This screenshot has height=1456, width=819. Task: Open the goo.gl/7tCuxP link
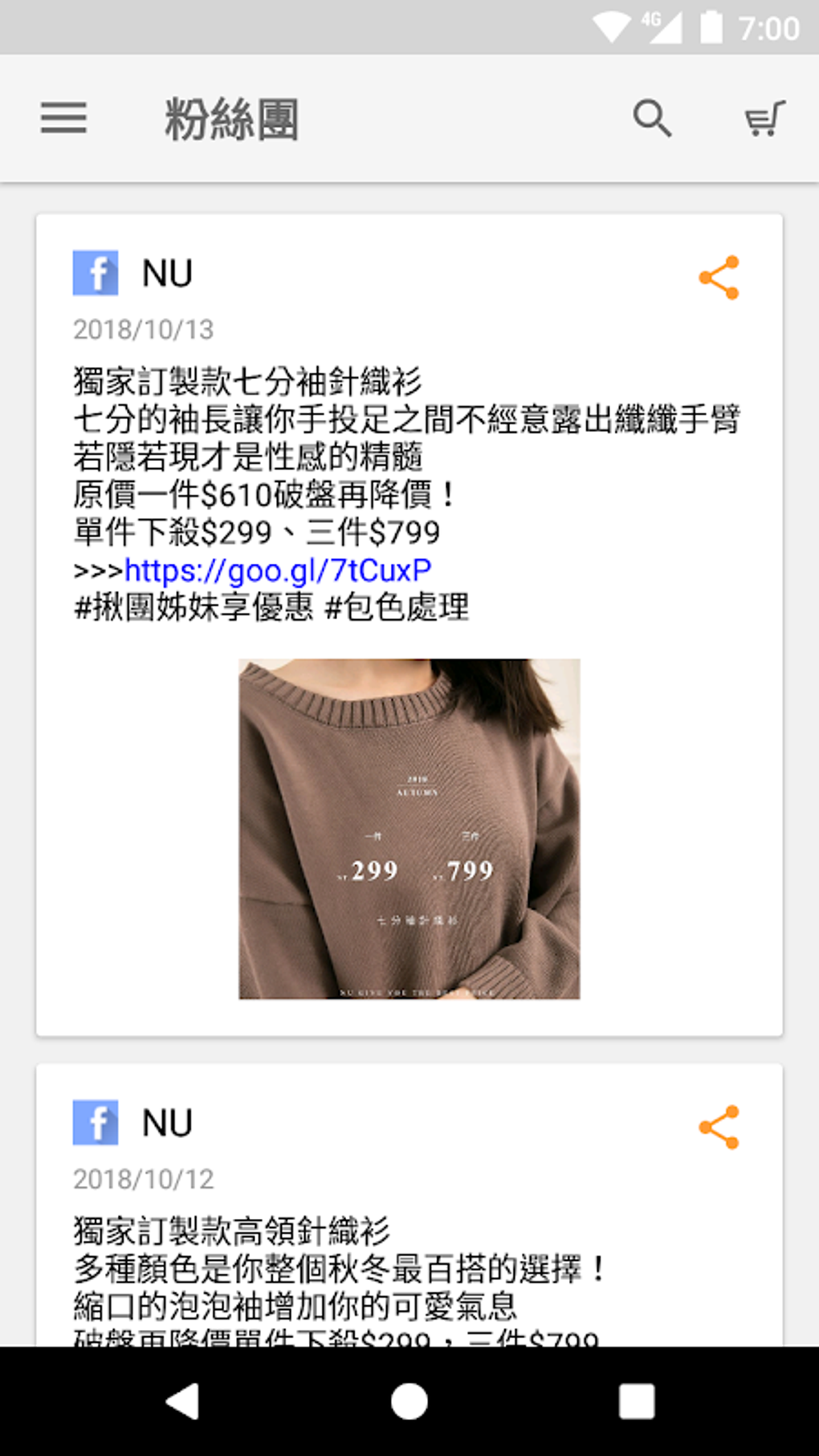278,570
